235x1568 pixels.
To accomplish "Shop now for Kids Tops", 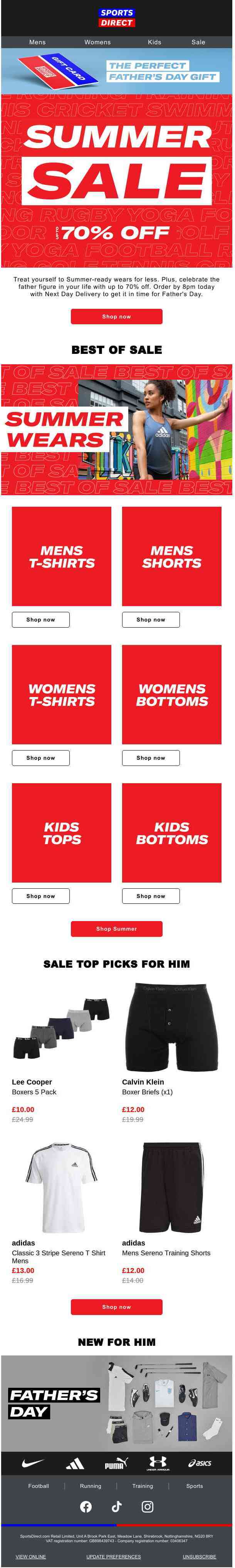I will tap(41, 896).
